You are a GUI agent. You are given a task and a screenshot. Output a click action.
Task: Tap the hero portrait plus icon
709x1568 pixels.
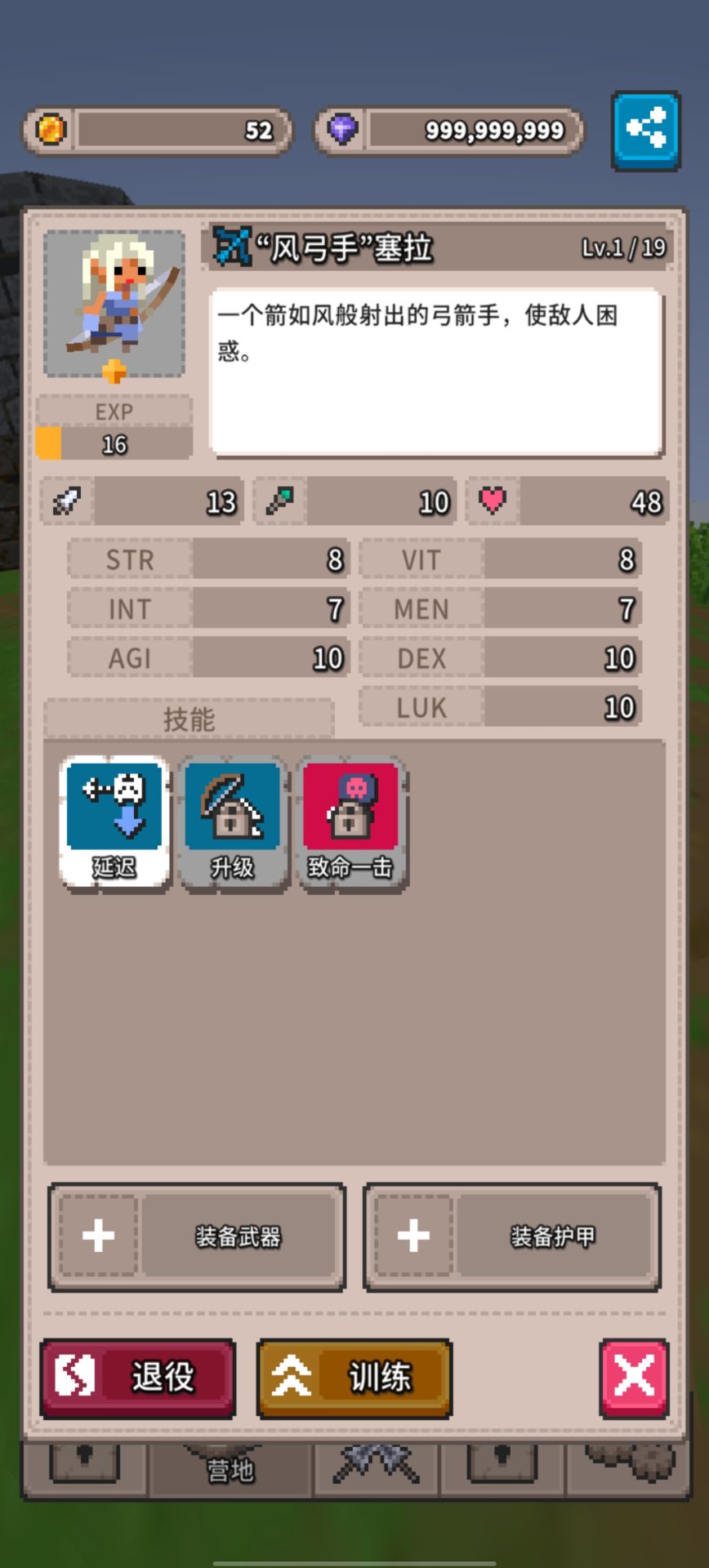coord(114,372)
